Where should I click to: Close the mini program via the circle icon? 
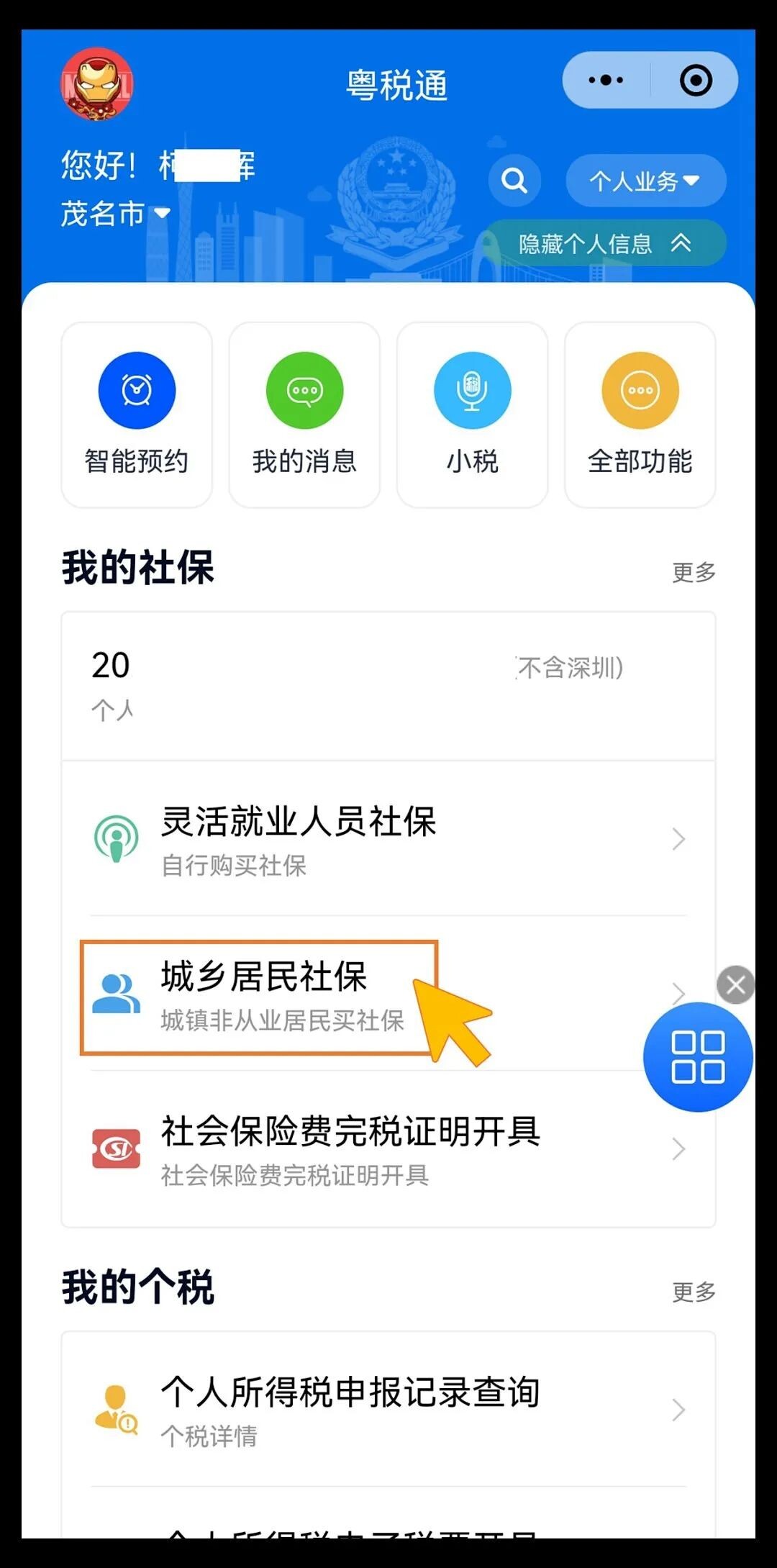tap(696, 80)
